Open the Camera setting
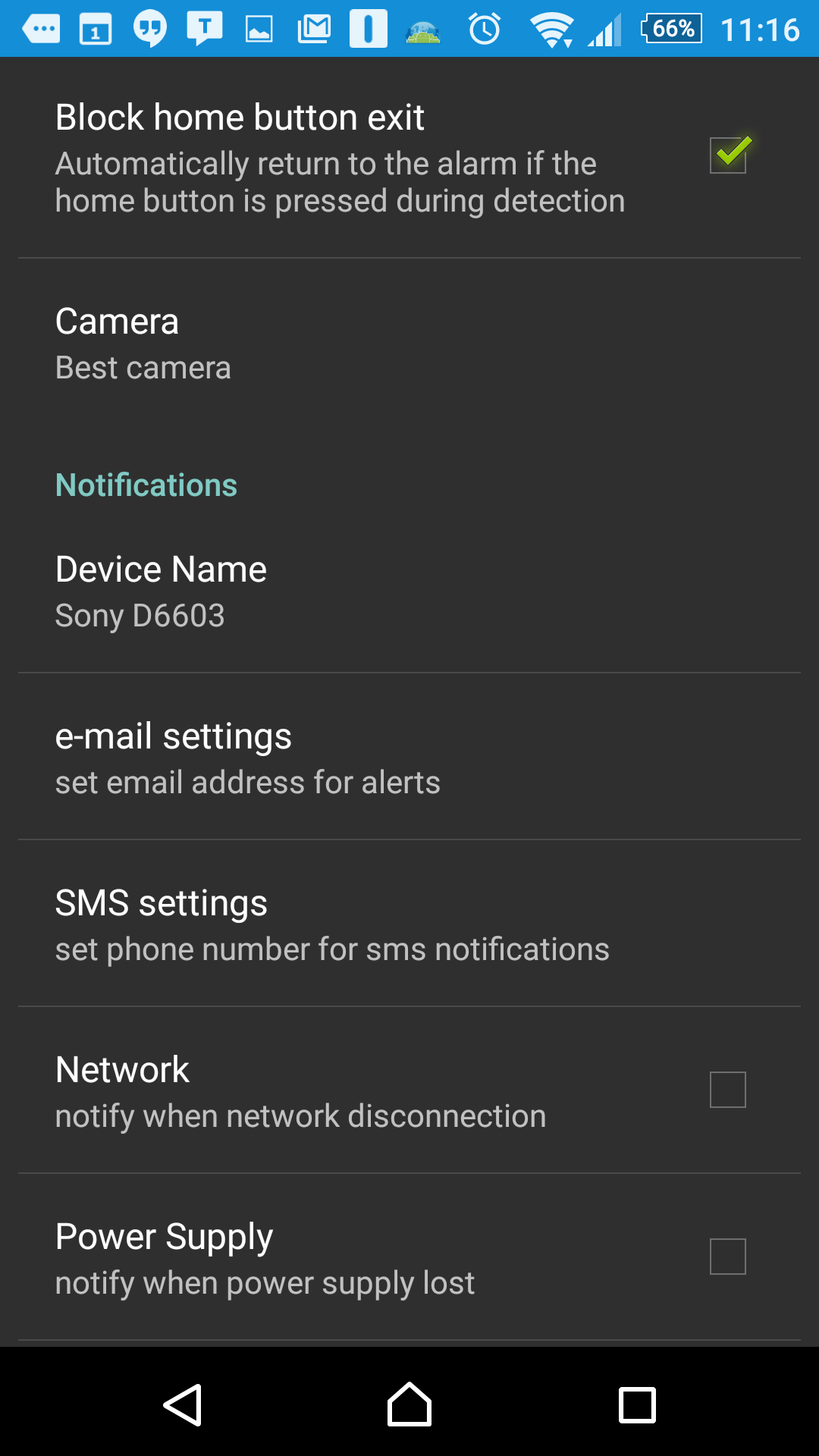 click(409, 344)
